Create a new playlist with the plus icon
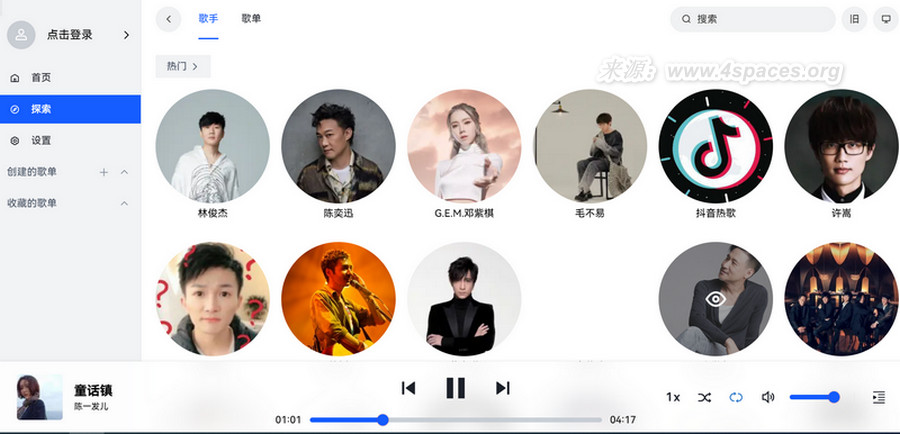The height and width of the screenshot is (434, 900). point(104,173)
